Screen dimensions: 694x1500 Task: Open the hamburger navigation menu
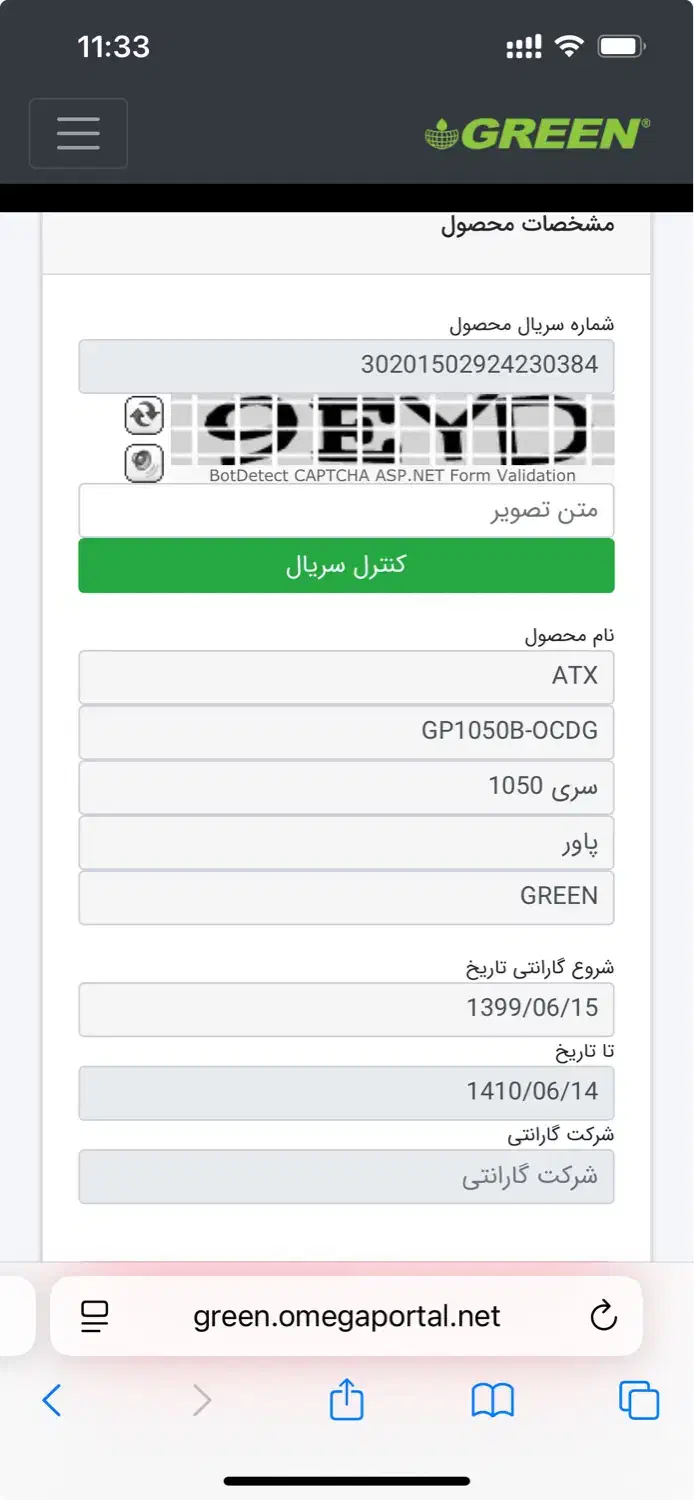coord(78,133)
